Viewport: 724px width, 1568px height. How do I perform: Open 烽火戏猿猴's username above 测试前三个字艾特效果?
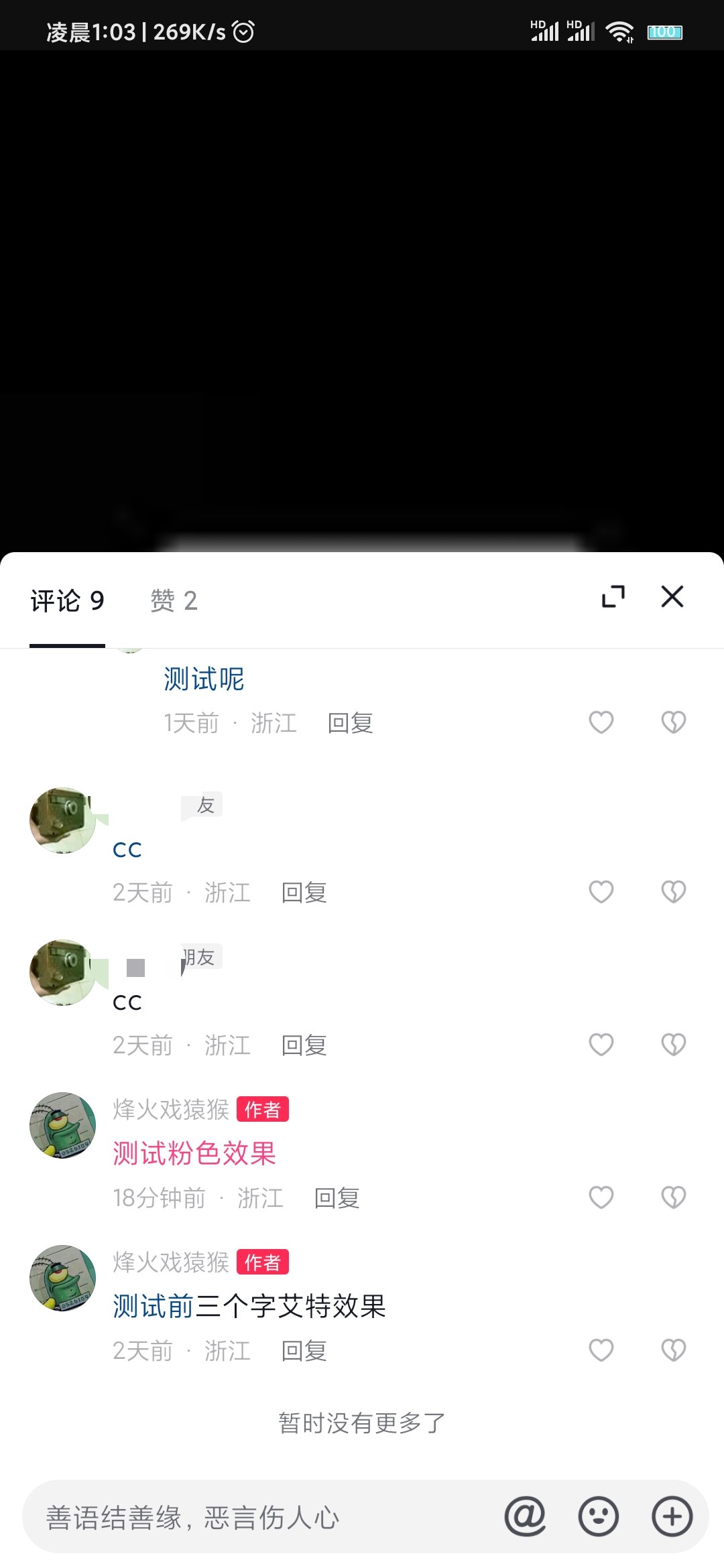[171, 1262]
